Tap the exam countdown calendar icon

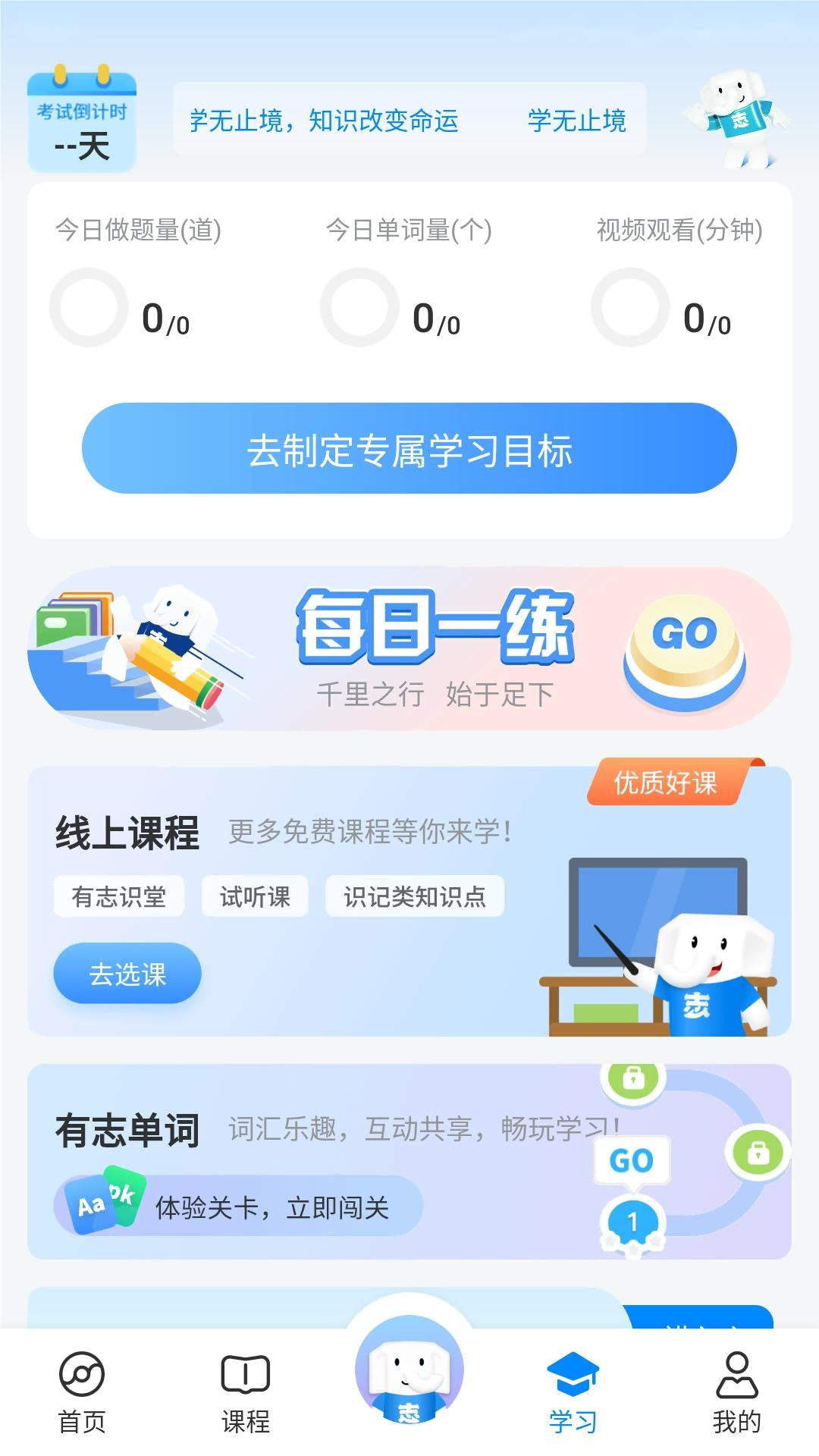[x=81, y=121]
